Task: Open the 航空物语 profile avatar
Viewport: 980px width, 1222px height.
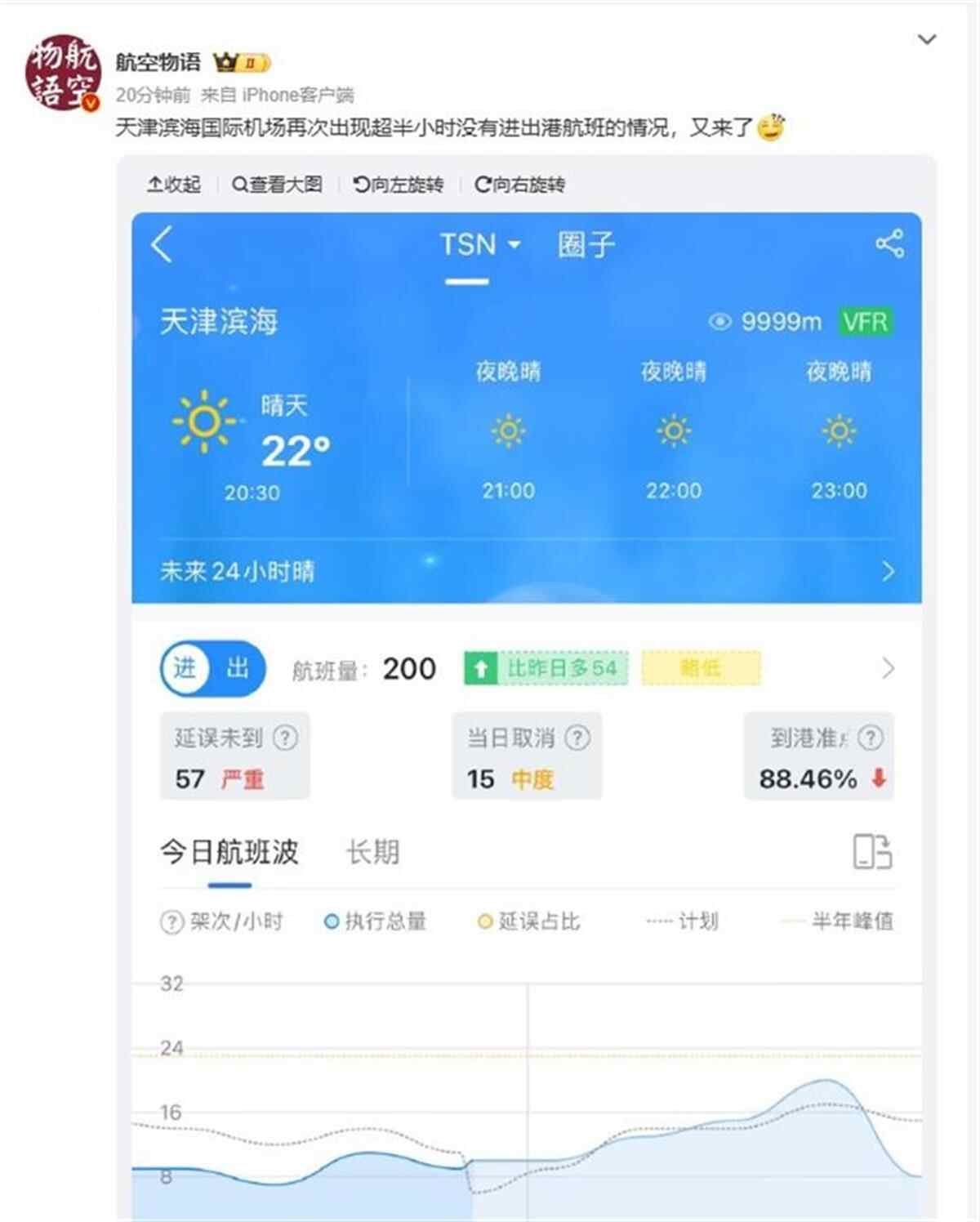Action: 63,72
